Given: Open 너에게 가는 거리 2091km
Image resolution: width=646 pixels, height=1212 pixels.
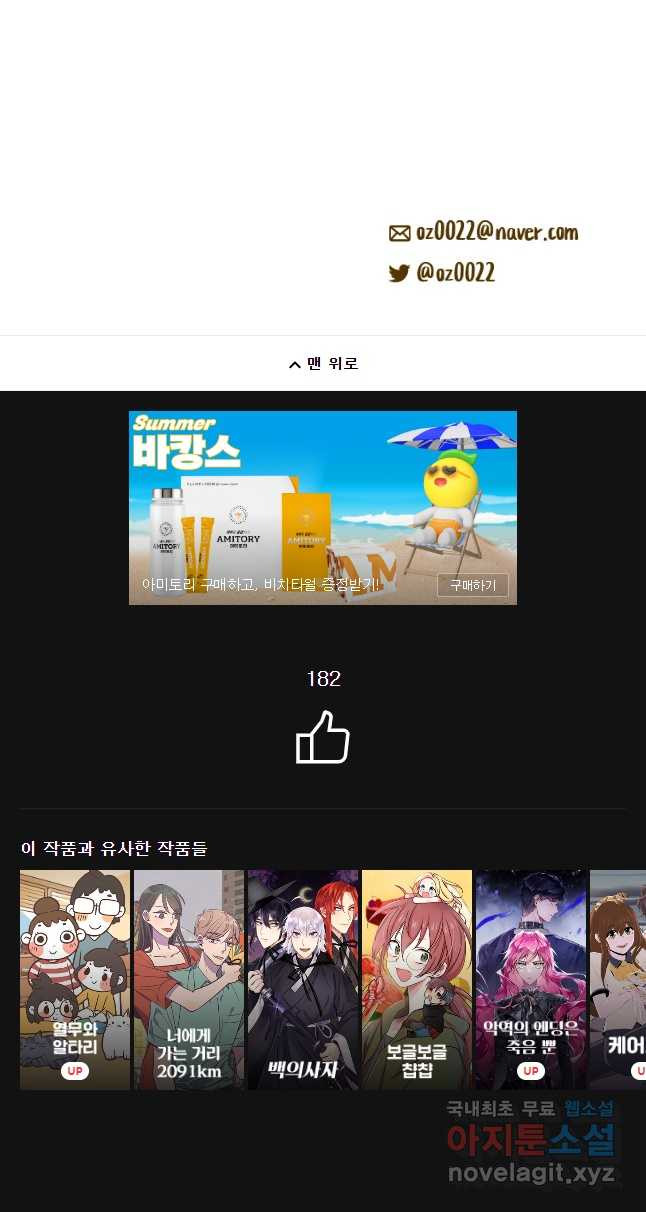Looking at the screenshot, I should click(189, 979).
